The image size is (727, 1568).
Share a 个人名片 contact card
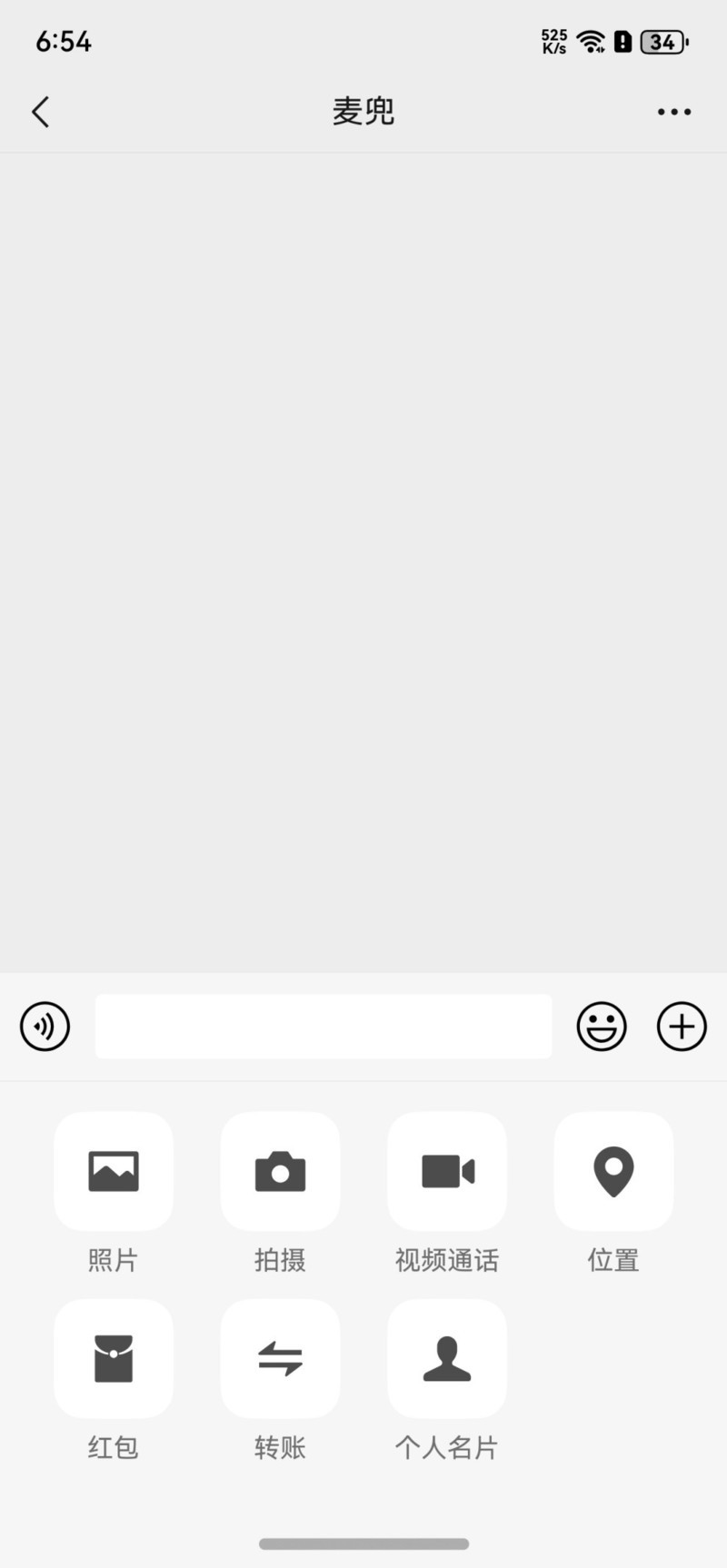(447, 1358)
